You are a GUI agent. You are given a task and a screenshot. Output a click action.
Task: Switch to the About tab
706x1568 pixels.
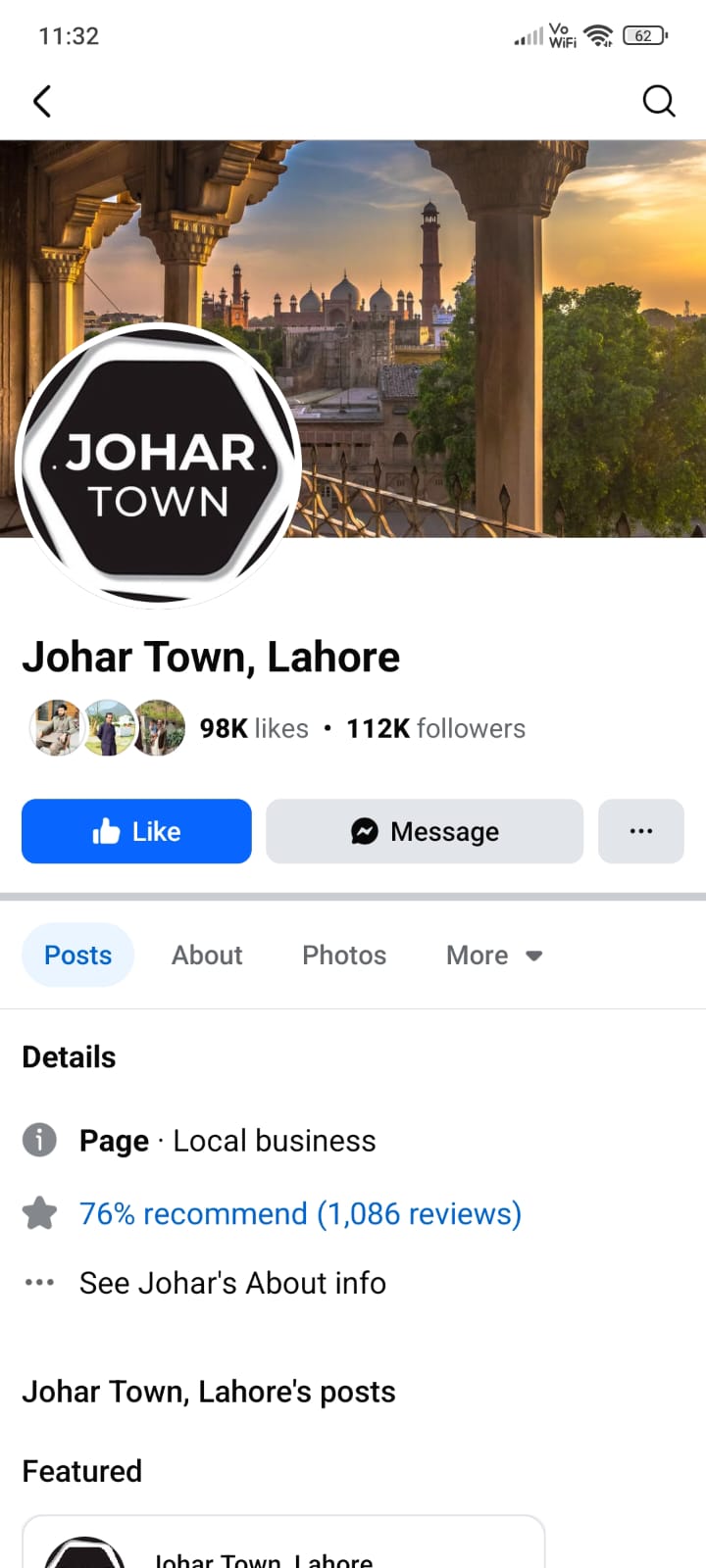click(206, 954)
